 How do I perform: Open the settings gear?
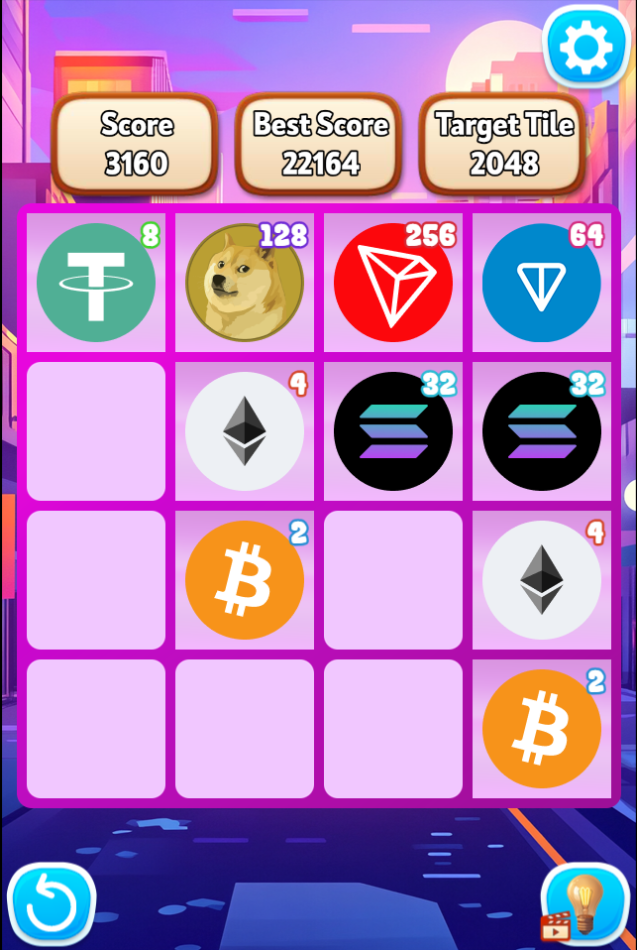[585, 45]
